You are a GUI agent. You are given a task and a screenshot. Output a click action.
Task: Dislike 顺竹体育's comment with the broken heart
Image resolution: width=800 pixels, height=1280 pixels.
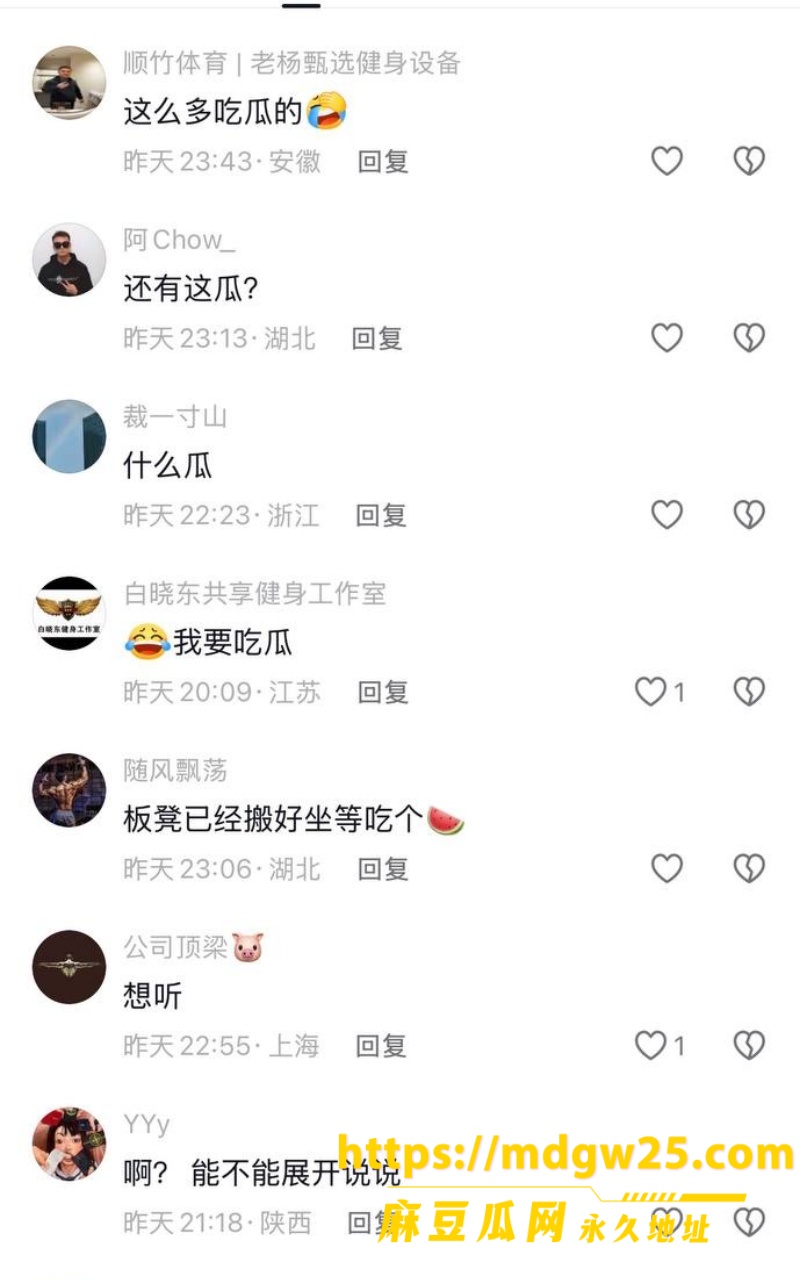(x=749, y=161)
